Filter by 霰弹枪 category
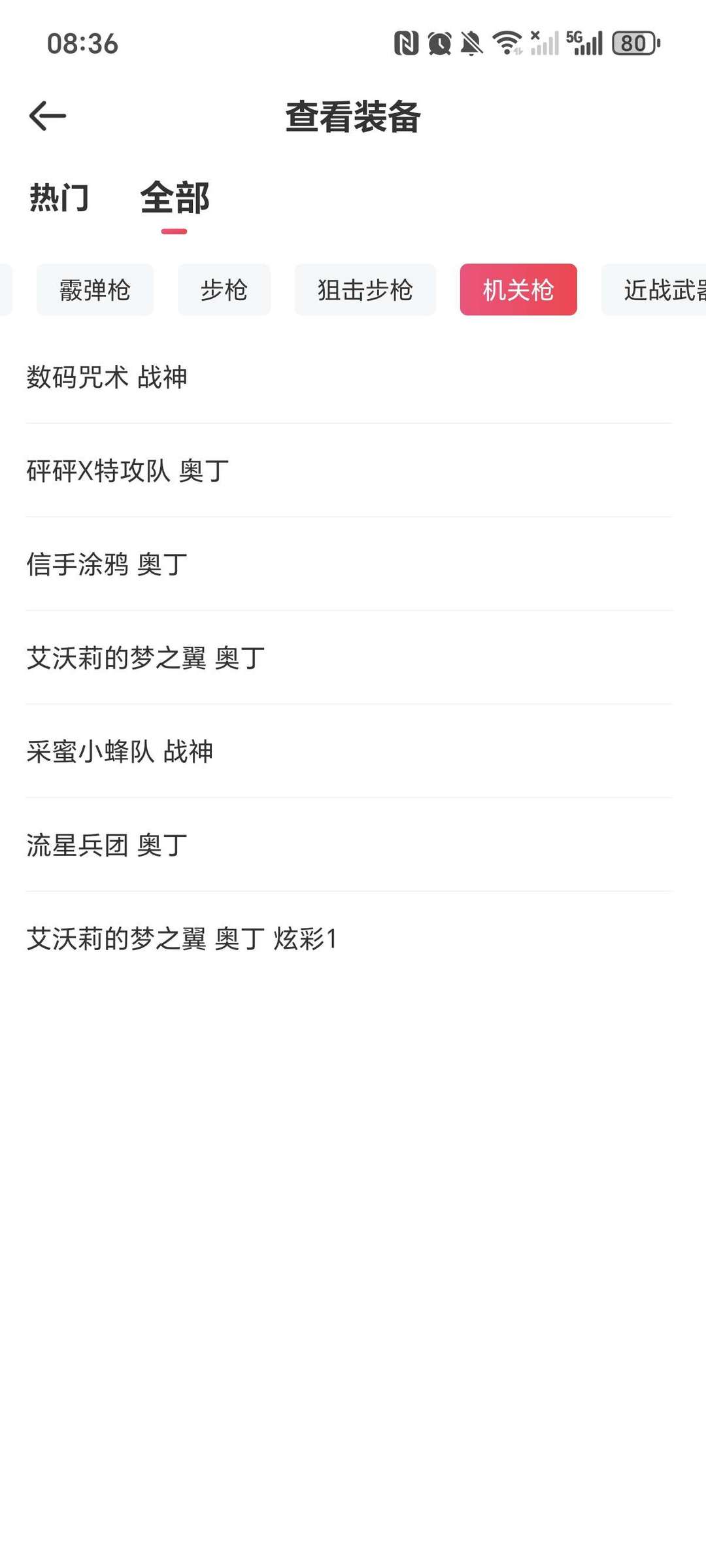This screenshot has width=706, height=1568. (x=95, y=290)
